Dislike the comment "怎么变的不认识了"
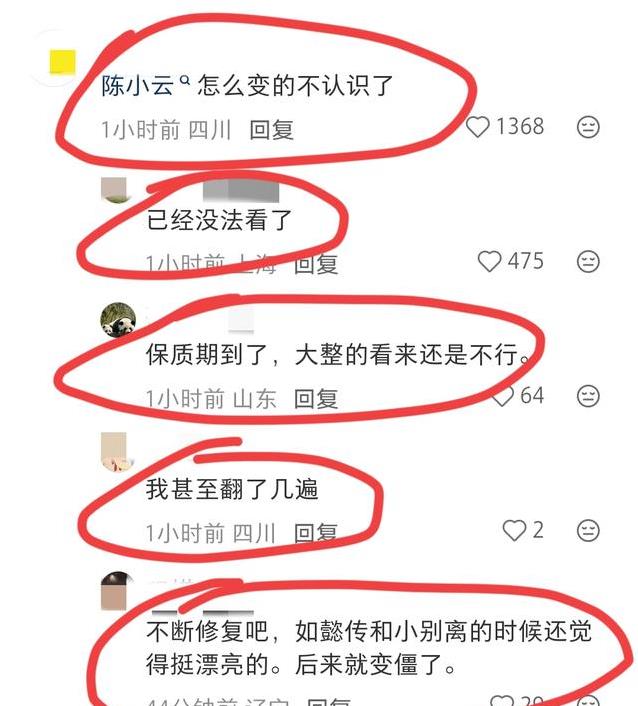 pos(588,127)
